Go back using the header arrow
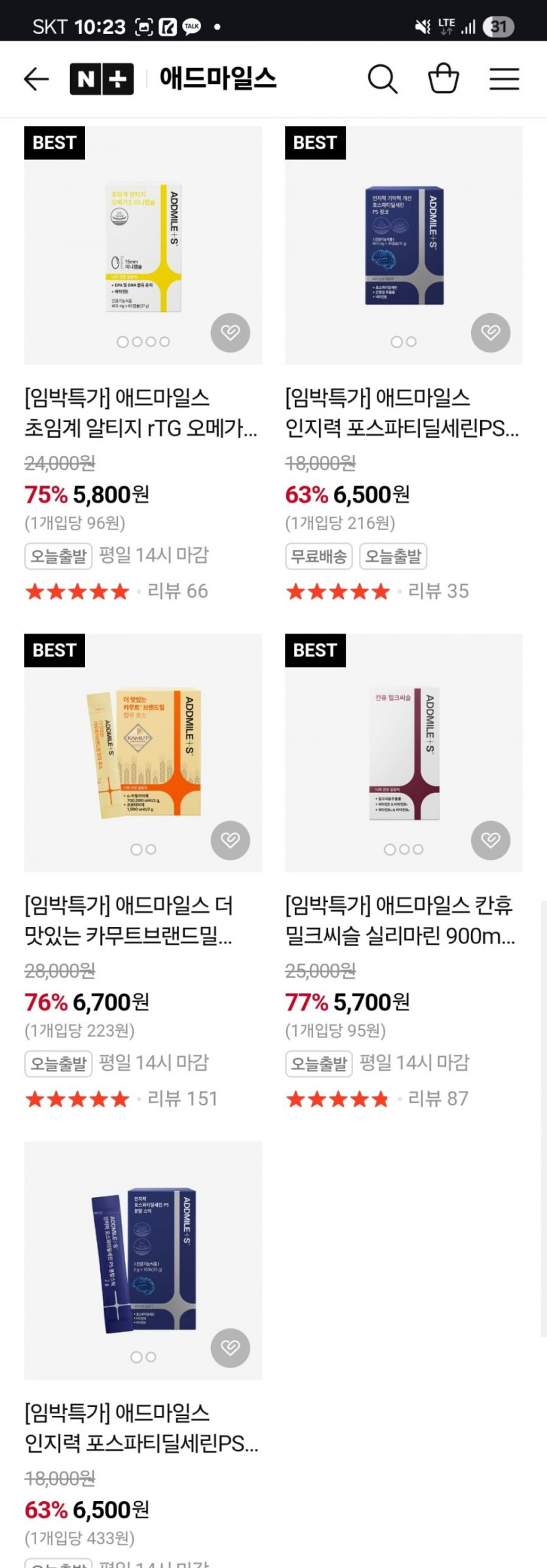This screenshot has width=547, height=1568. (36, 79)
